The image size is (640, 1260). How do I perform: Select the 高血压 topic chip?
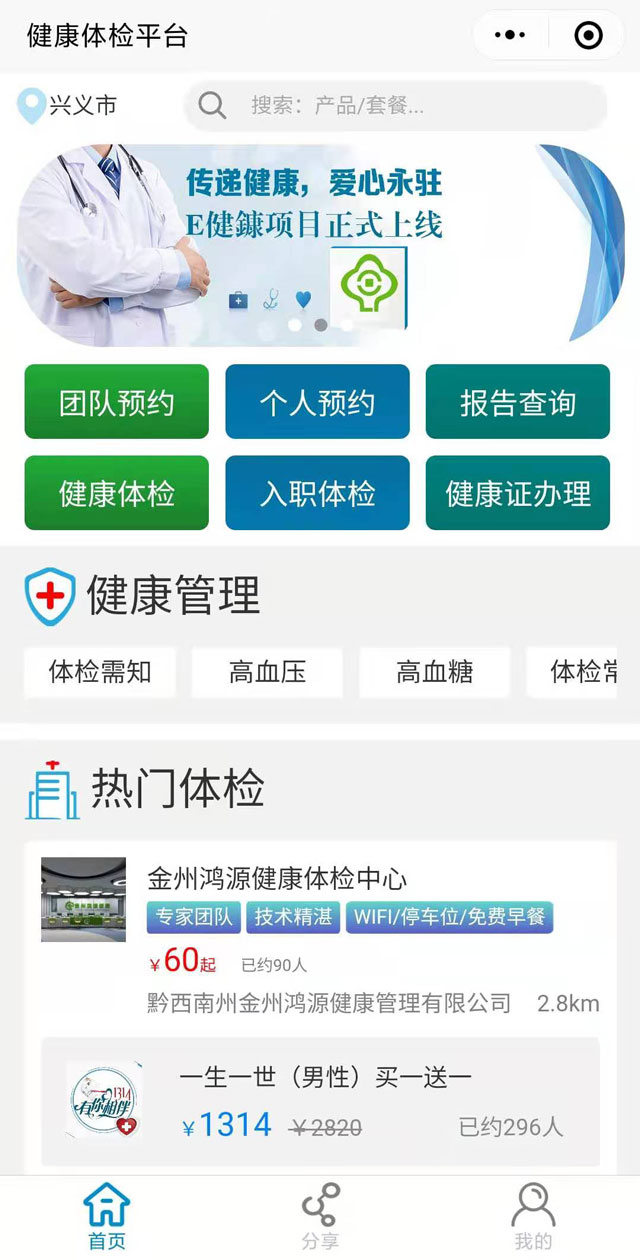tap(267, 672)
